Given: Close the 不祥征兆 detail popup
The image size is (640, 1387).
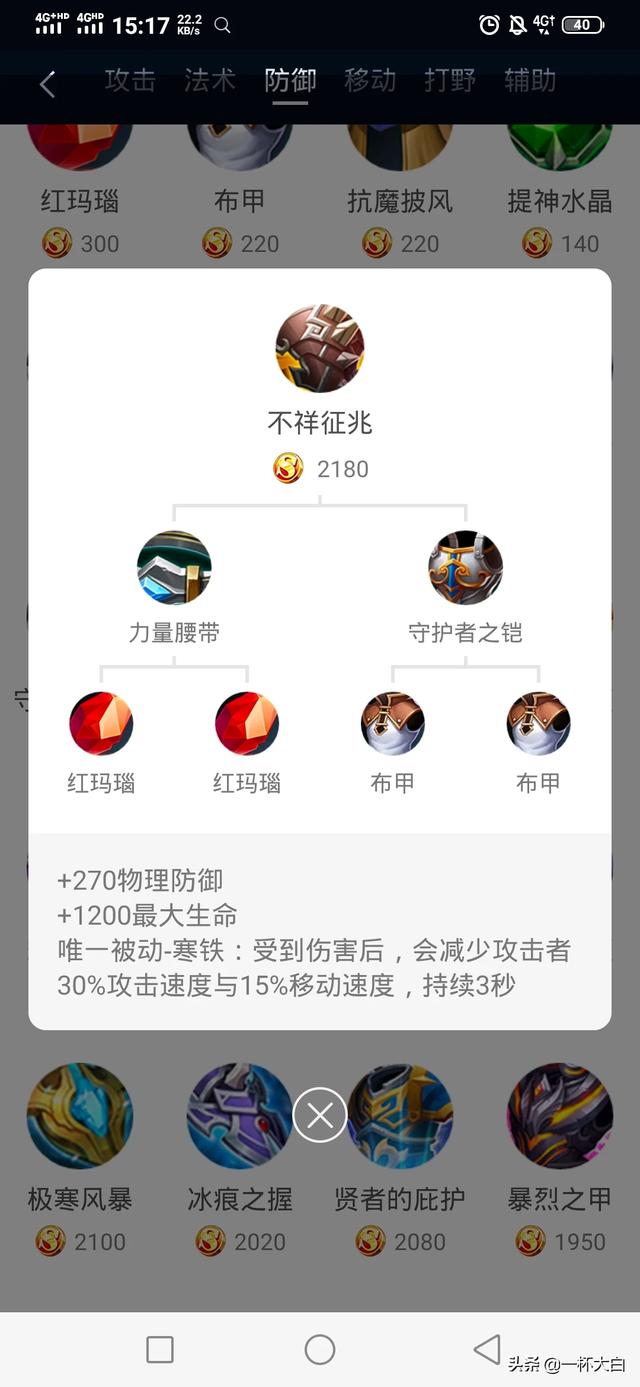Looking at the screenshot, I should click(320, 1115).
